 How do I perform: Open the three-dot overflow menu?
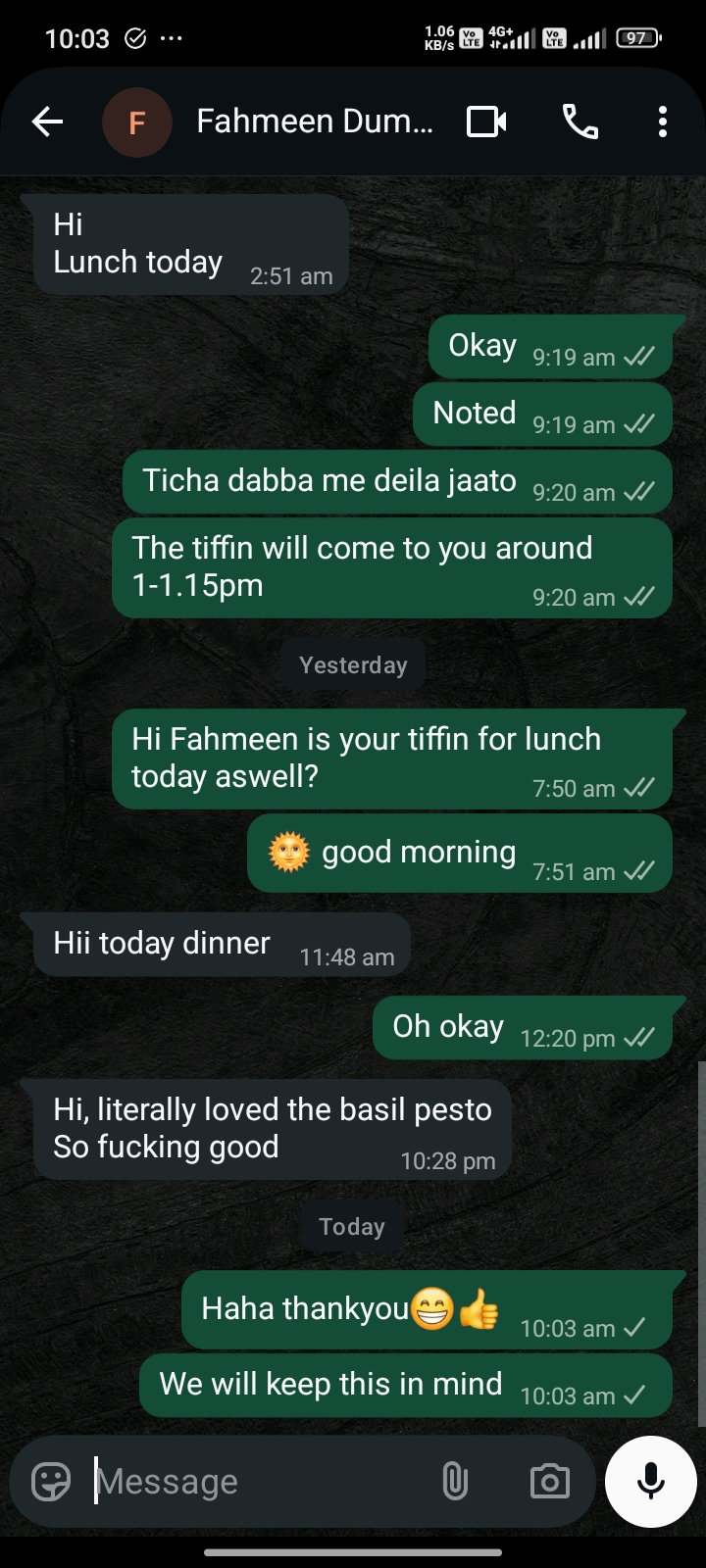pyautogui.click(x=663, y=122)
